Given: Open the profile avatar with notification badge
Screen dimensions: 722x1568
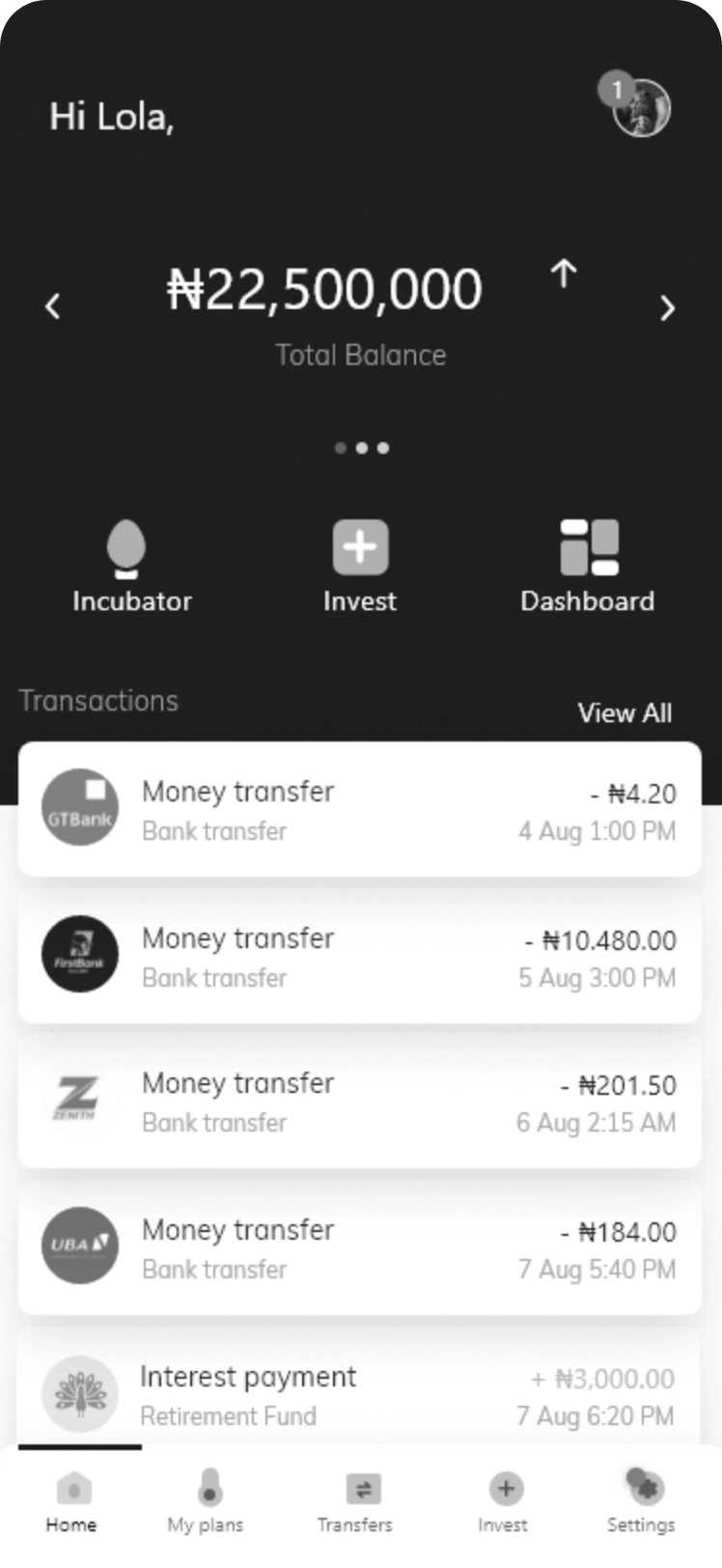Looking at the screenshot, I should pyautogui.click(x=640, y=106).
